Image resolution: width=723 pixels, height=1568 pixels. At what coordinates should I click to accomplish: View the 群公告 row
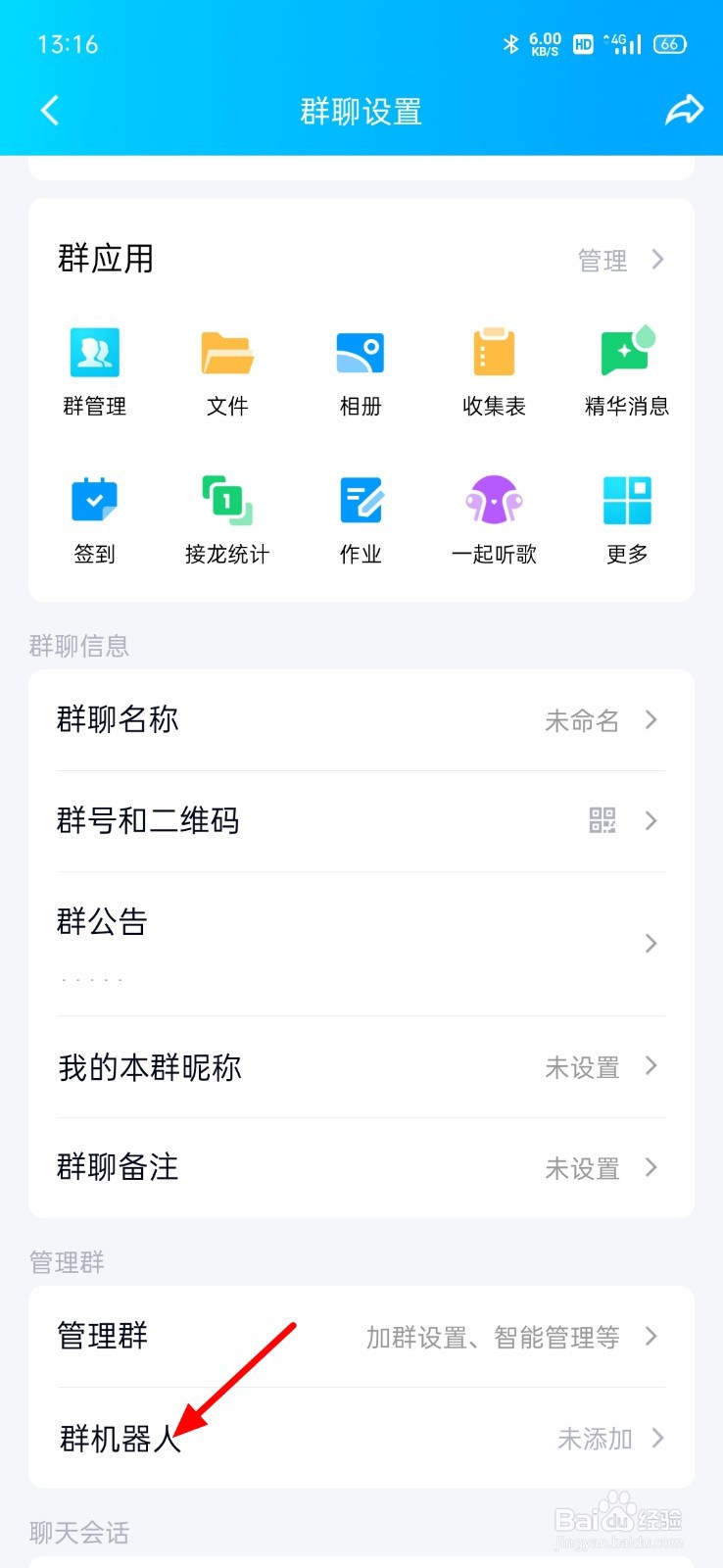(x=361, y=944)
